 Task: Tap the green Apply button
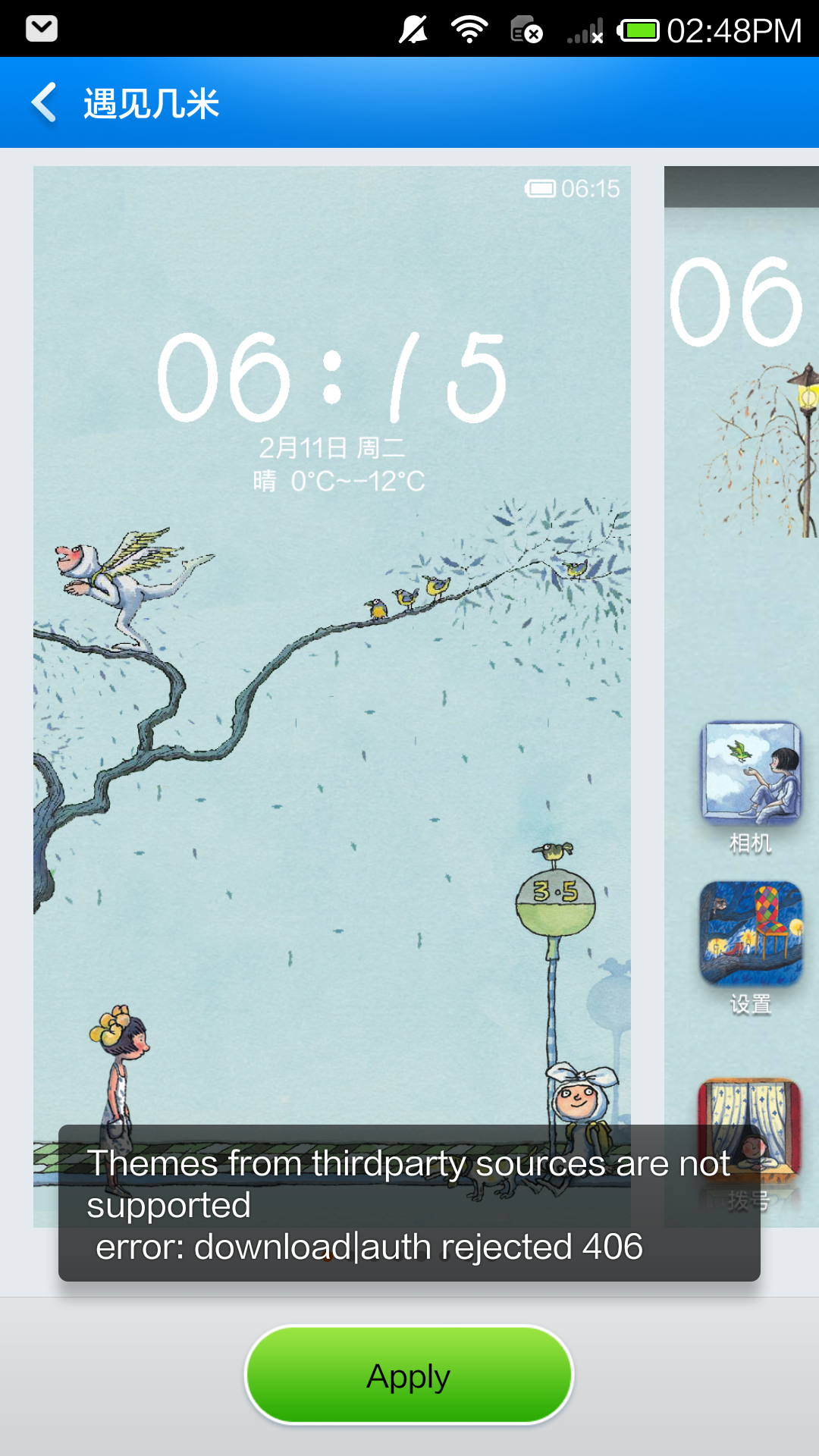[409, 1375]
